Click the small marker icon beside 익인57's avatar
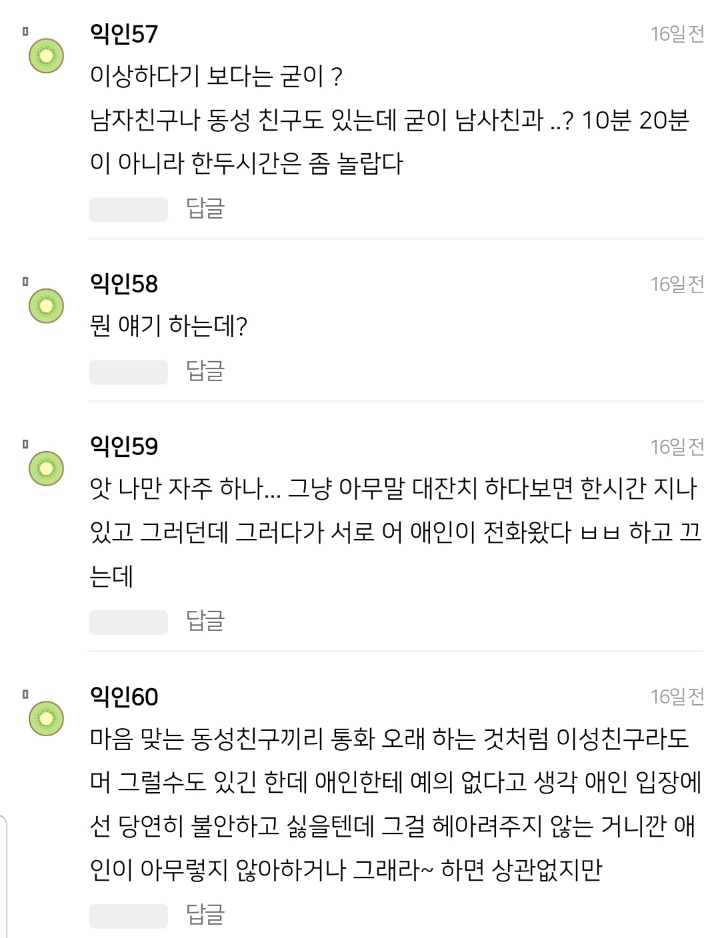 25,32
